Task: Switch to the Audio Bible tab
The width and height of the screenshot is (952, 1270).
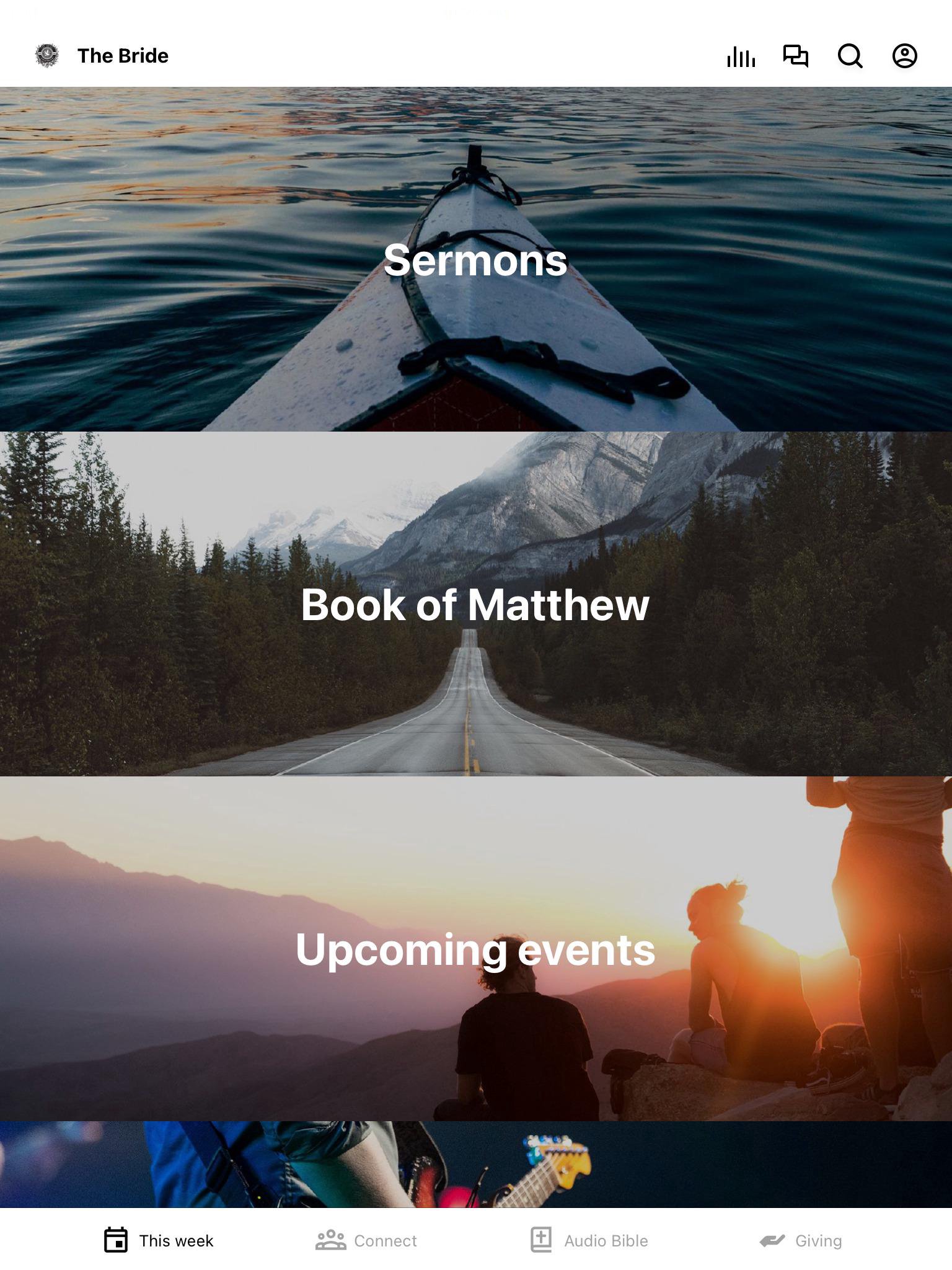Action: [x=589, y=1240]
